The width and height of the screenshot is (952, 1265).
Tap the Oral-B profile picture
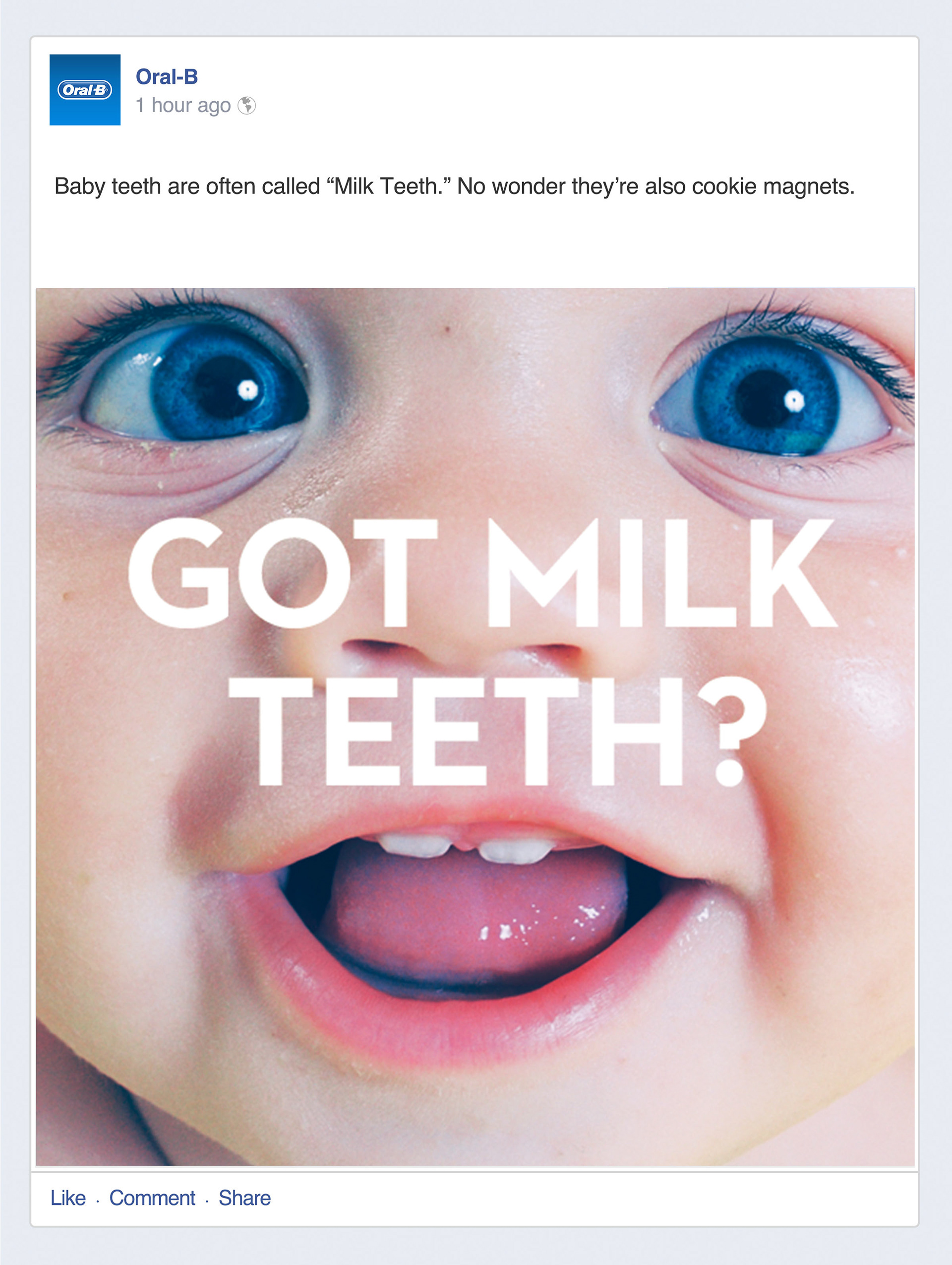85,90
